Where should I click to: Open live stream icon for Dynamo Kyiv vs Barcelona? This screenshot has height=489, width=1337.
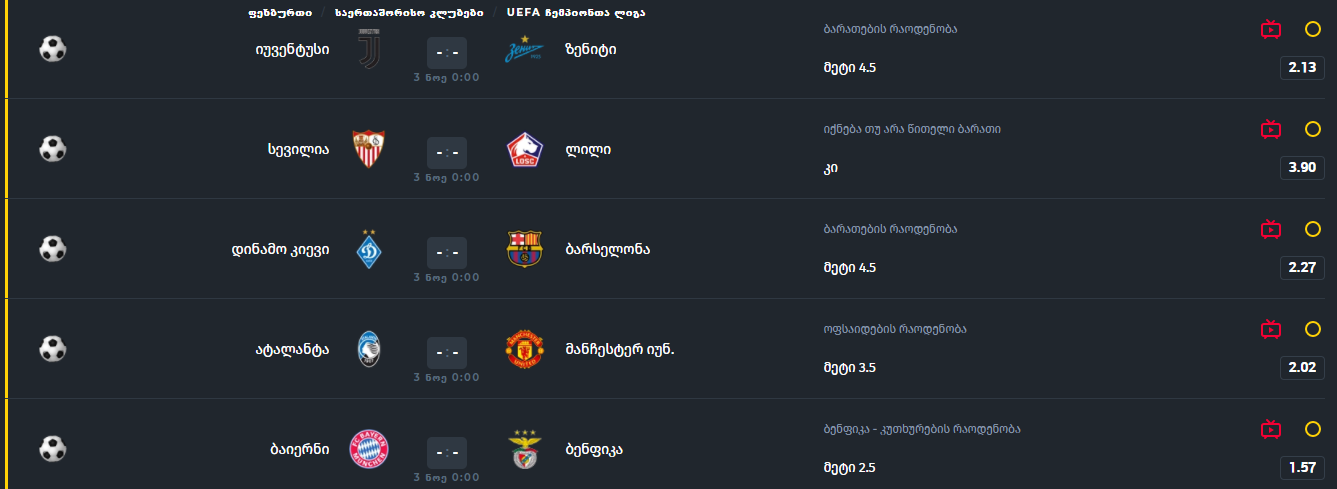point(1271,229)
